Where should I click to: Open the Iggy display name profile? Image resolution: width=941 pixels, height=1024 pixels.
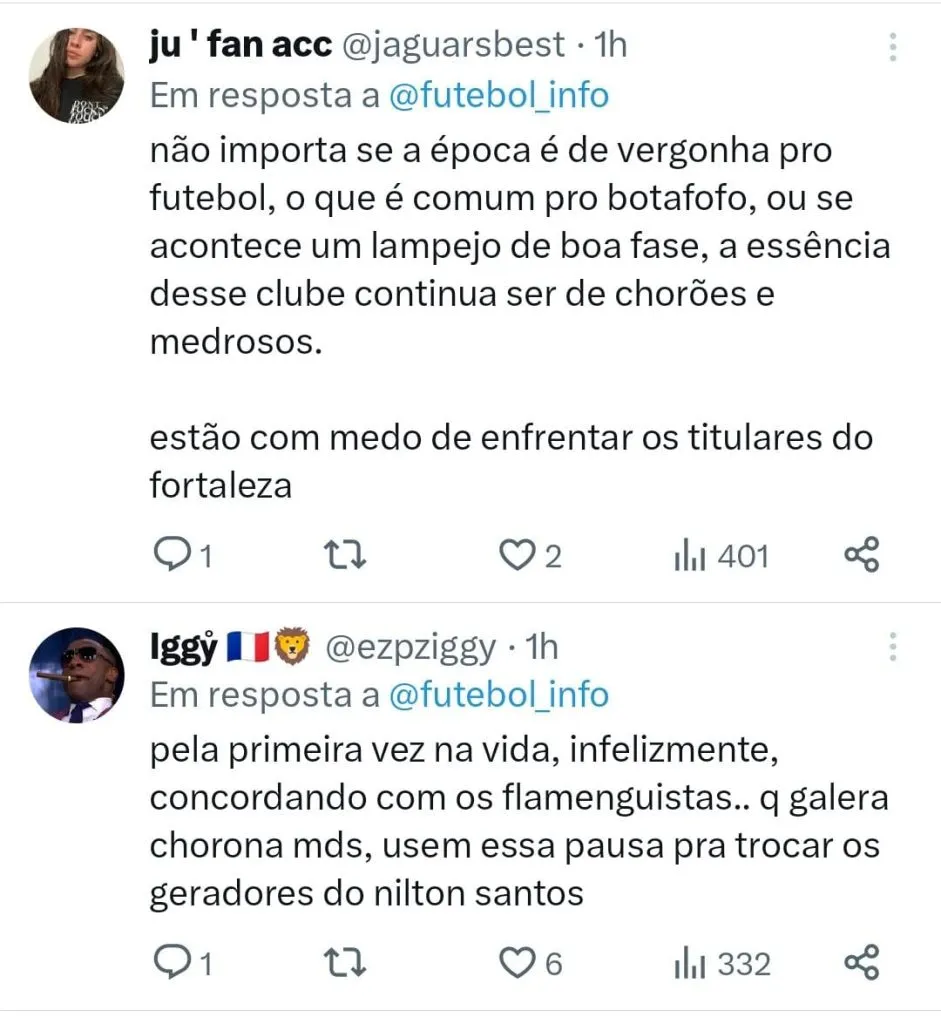(183, 648)
